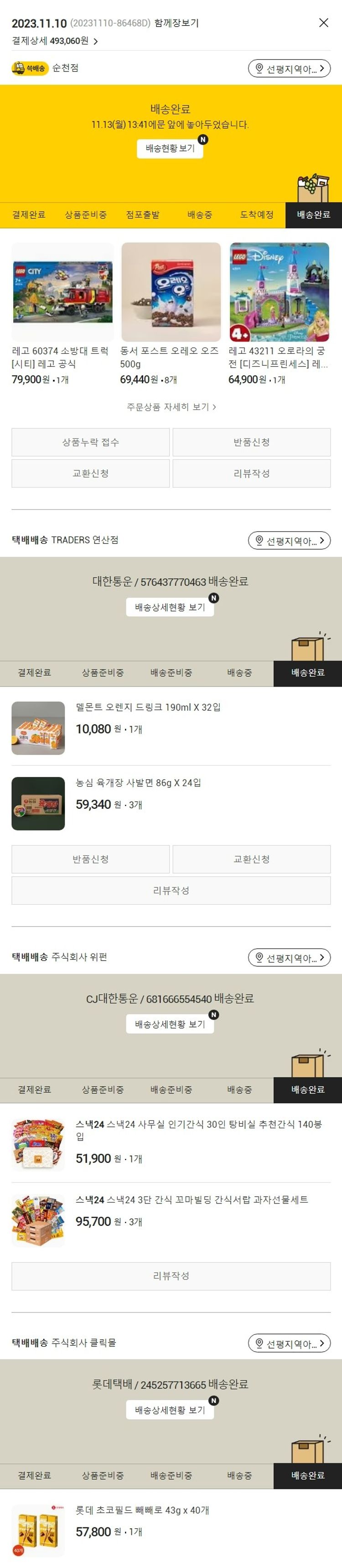Image resolution: width=342 pixels, height=1568 pixels.
Task: Request 반품신청 for 순천점 order
Action: pos(251,442)
